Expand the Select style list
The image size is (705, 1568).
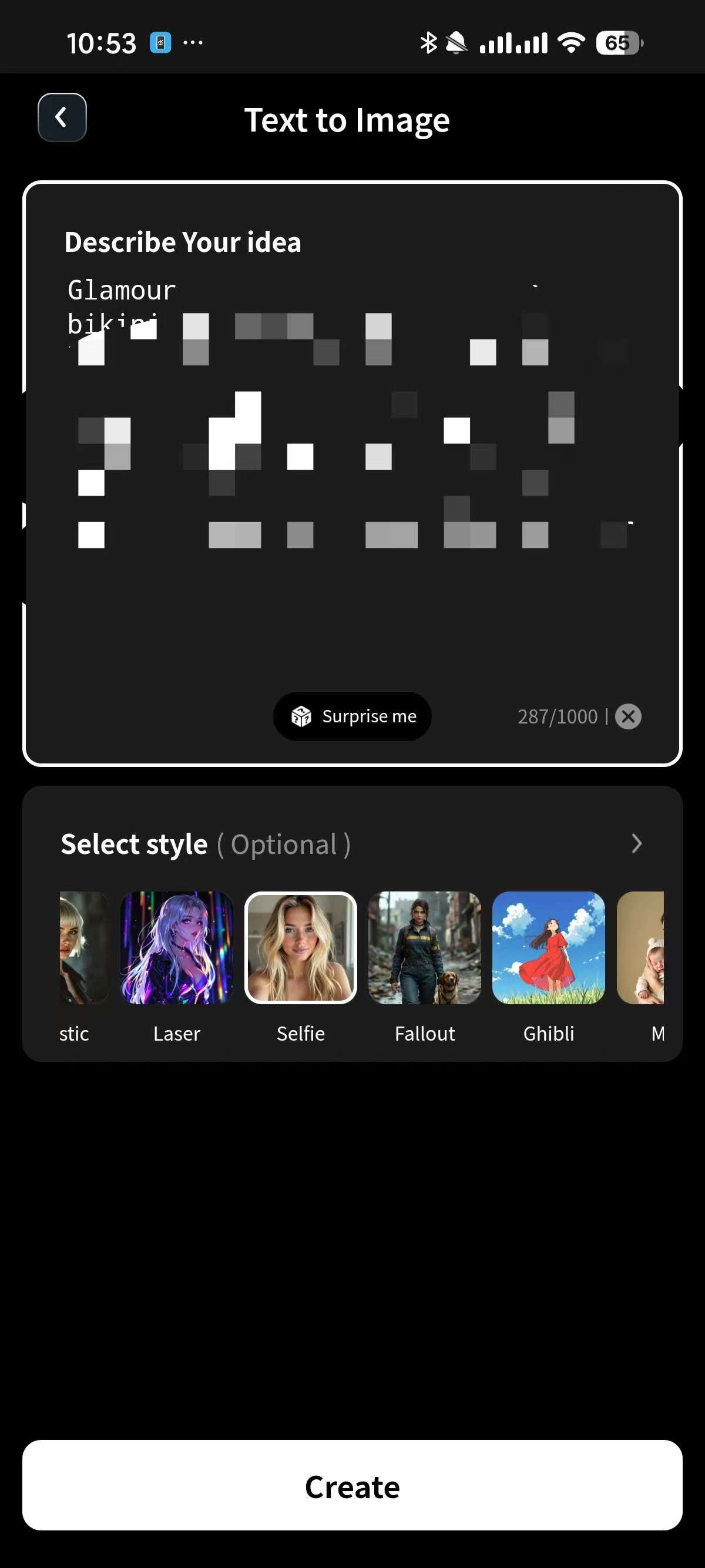click(636, 843)
